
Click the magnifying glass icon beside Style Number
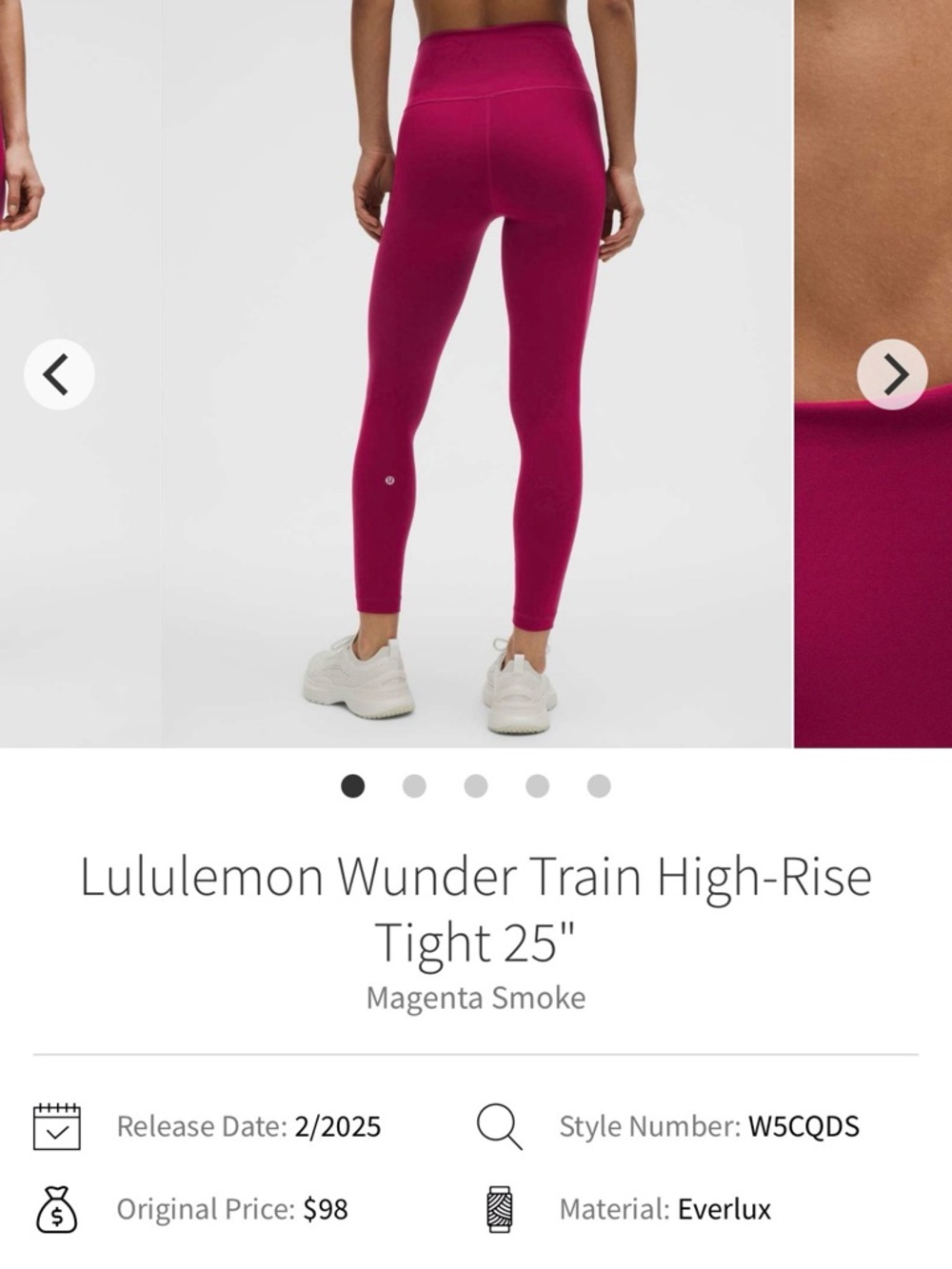click(x=498, y=1126)
